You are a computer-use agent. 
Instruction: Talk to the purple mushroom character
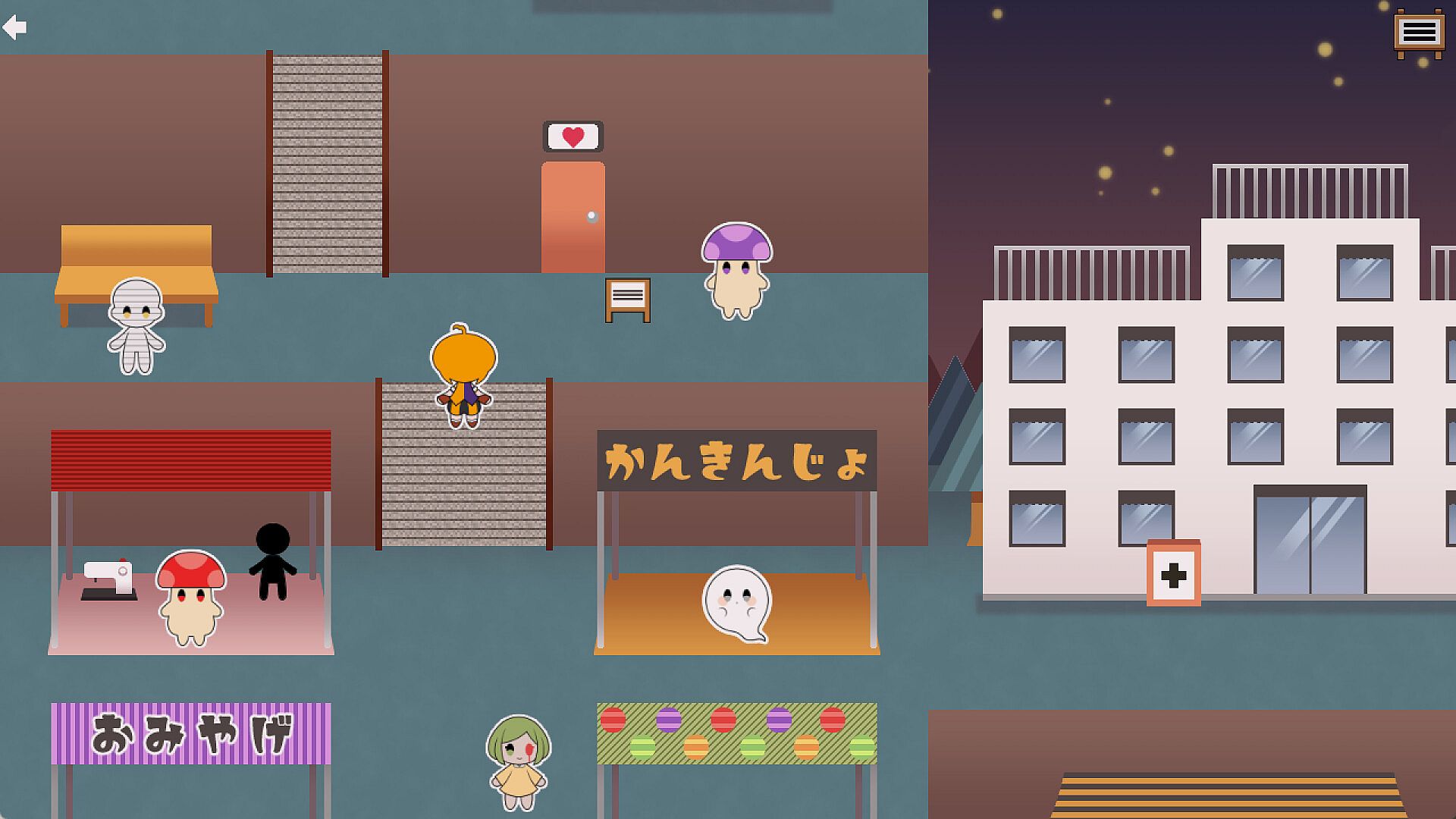coord(736,270)
